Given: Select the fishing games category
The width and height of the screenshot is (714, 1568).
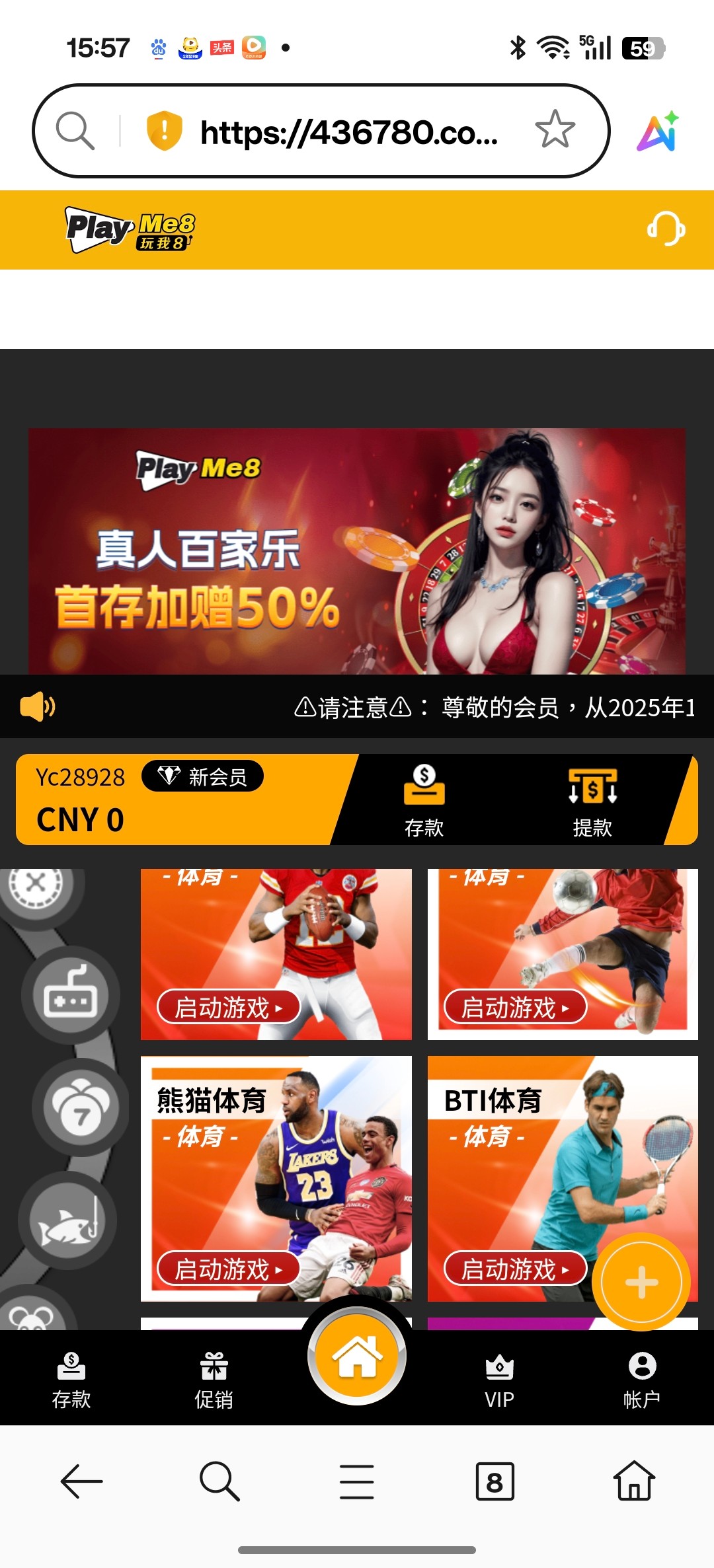Looking at the screenshot, I should pyautogui.click(x=68, y=1220).
